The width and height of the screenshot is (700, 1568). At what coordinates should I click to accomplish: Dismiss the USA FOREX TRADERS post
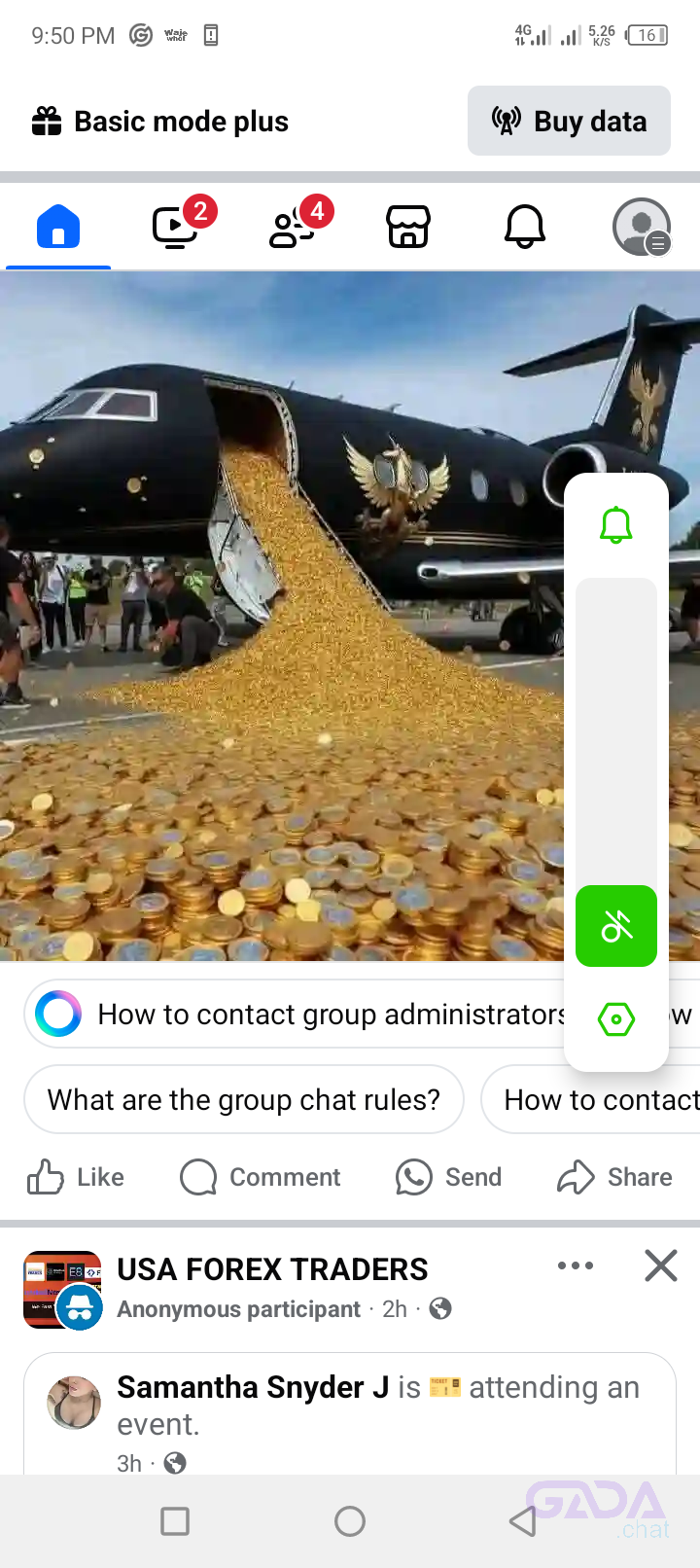click(x=661, y=1265)
